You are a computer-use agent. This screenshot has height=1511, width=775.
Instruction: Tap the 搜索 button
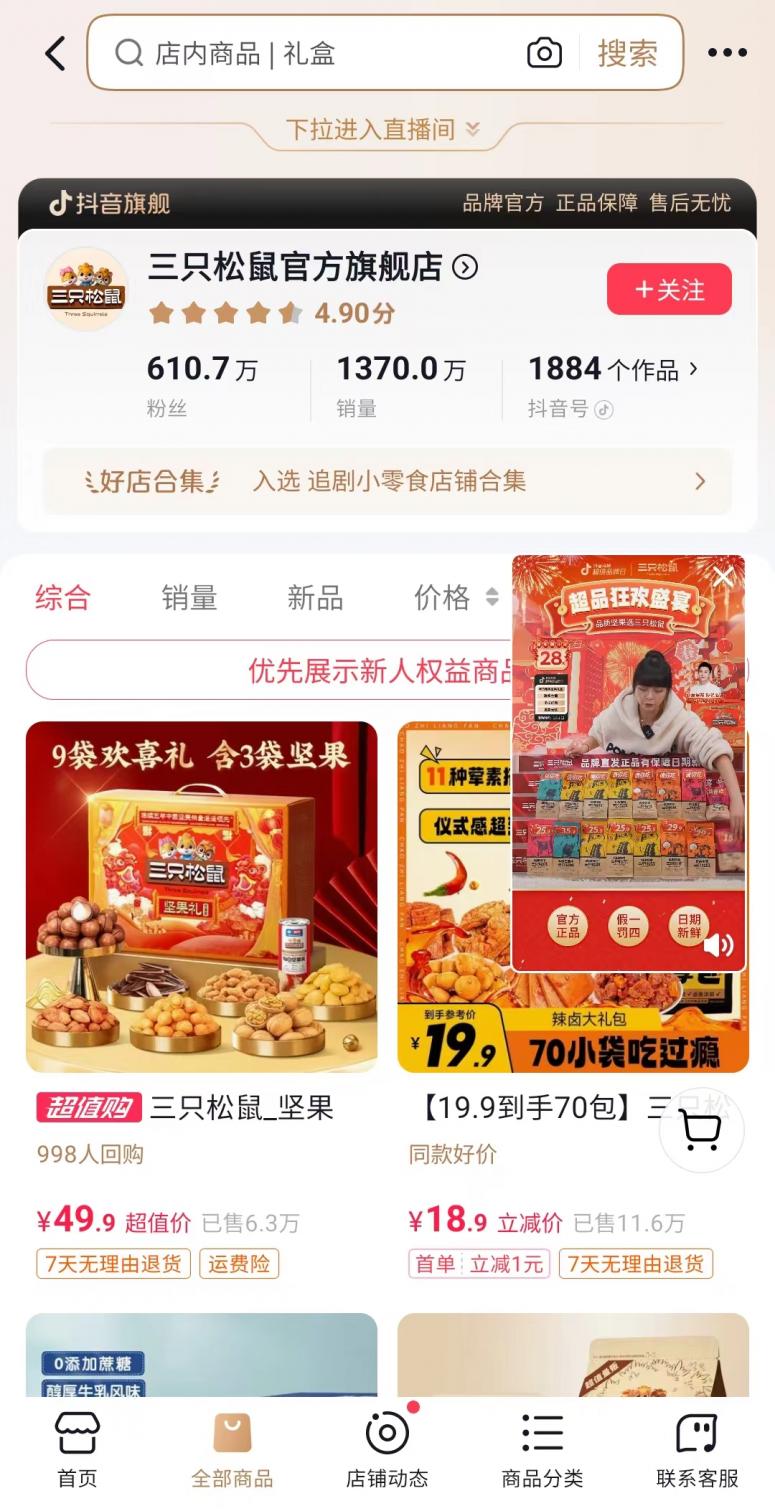point(628,53)
